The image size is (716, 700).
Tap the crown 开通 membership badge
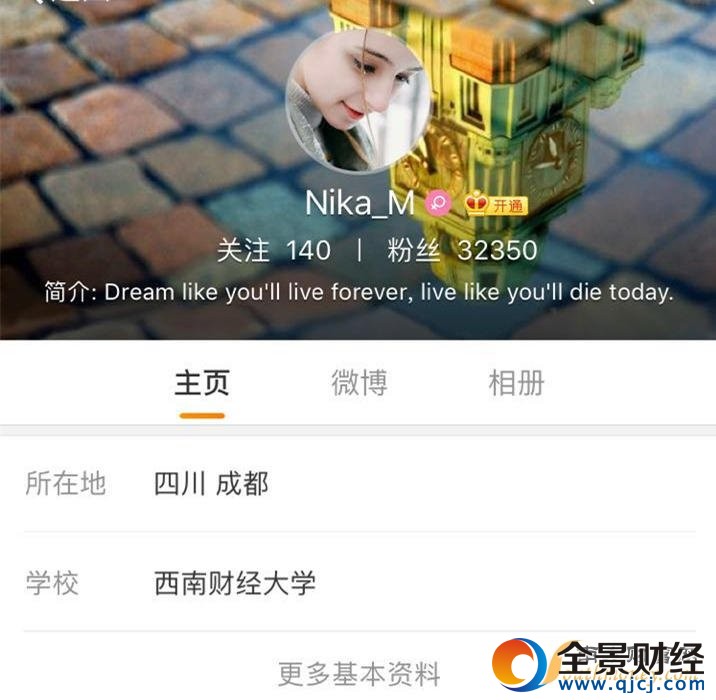click(495, 204)
